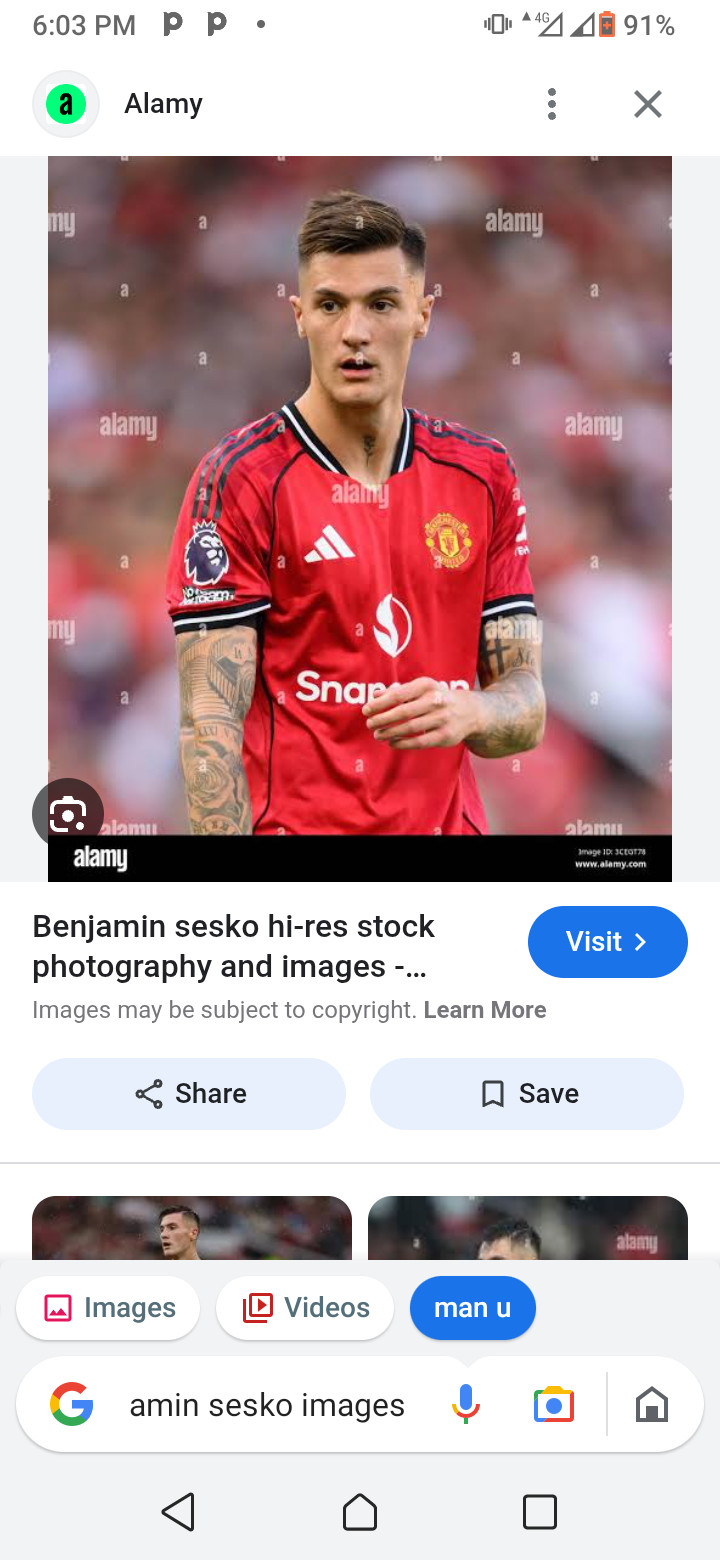Image resolution: width=720 pixels, height=1560 pixels.
Task: Expand the Visit button chevron
Action: pos(638,941)
